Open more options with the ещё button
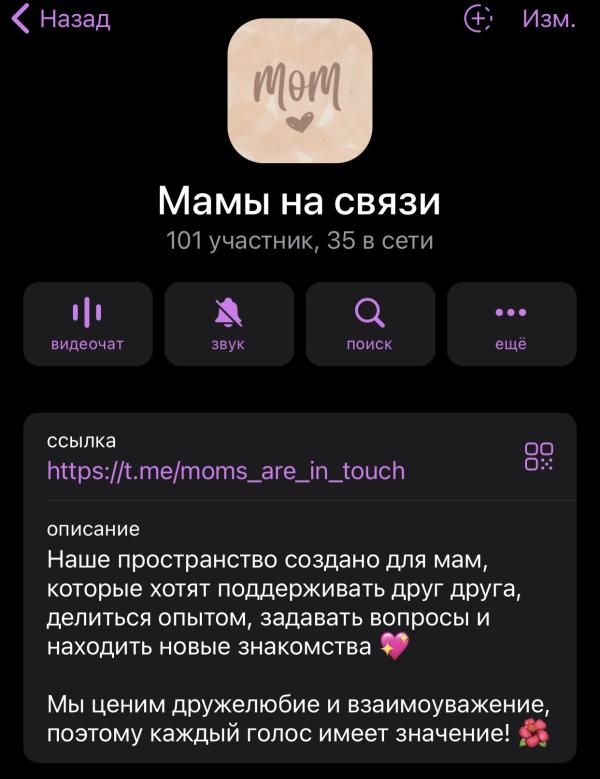Viewport: 600px width, 779px height. click(x=511, y=324)
